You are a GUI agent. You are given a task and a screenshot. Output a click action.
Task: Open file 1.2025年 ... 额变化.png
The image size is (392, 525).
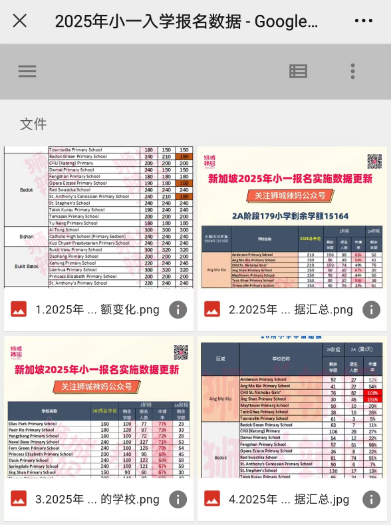coord(99,238)
